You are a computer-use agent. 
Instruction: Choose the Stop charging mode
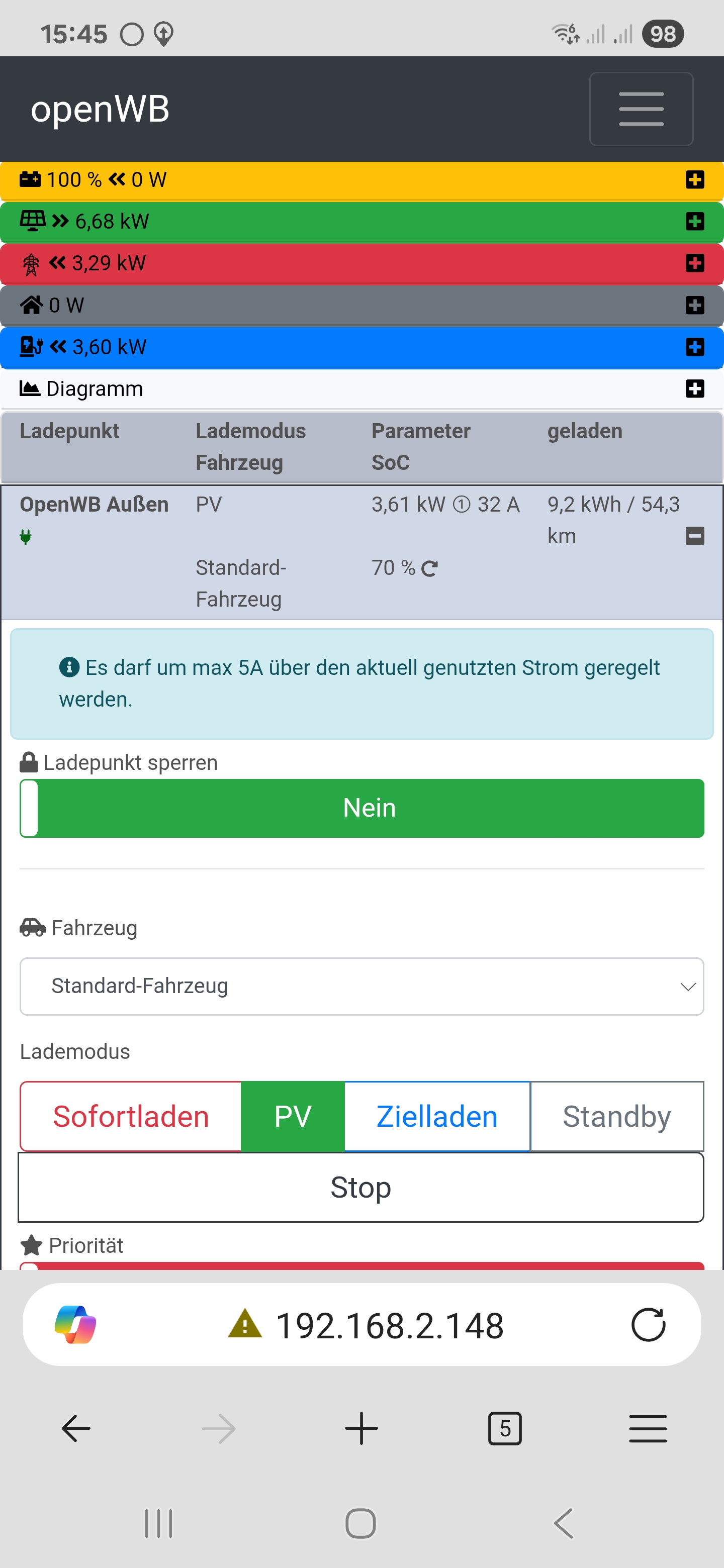pos(361,1187)
